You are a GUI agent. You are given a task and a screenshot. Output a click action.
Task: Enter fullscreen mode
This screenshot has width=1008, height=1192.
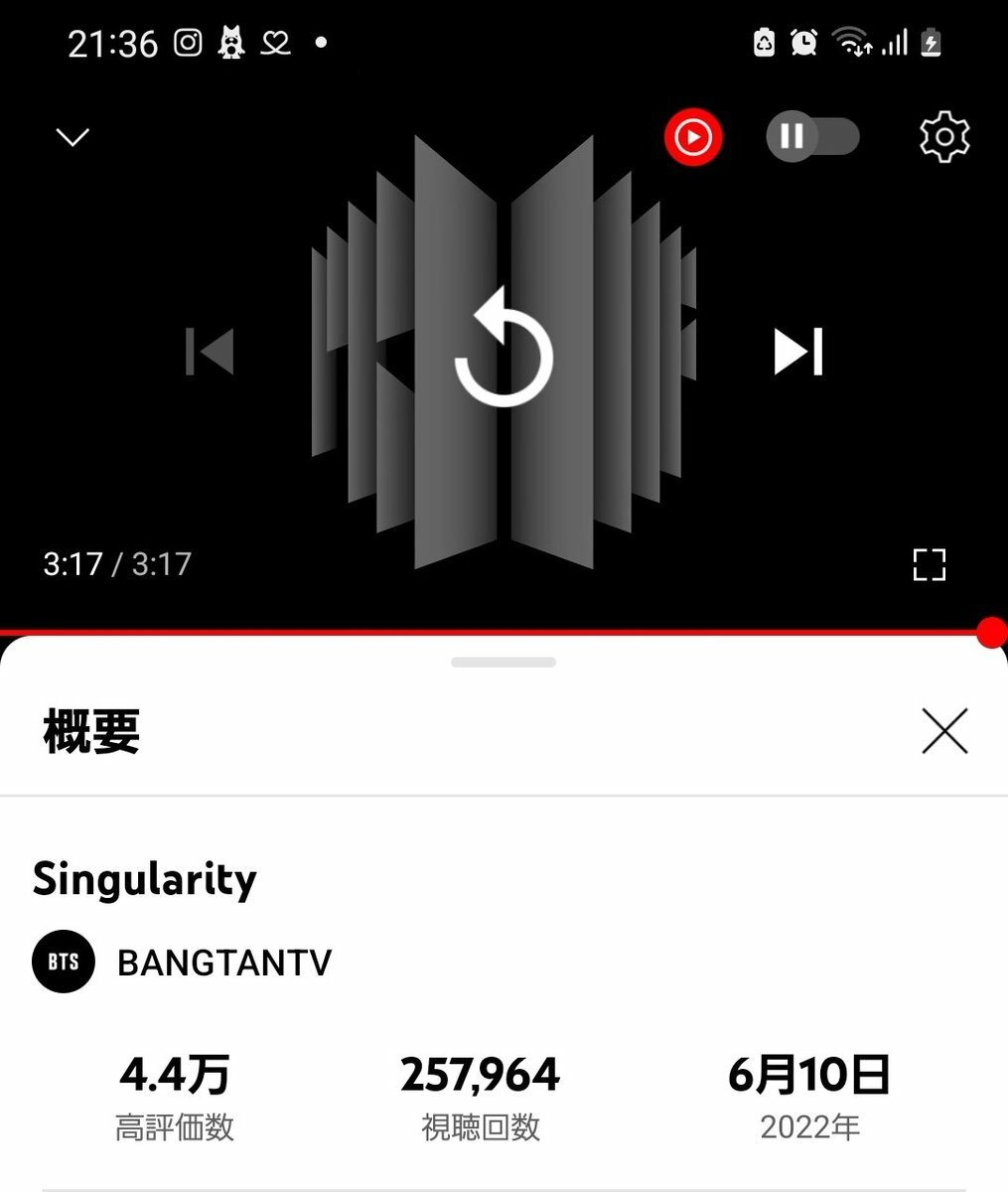pos(929,564)
